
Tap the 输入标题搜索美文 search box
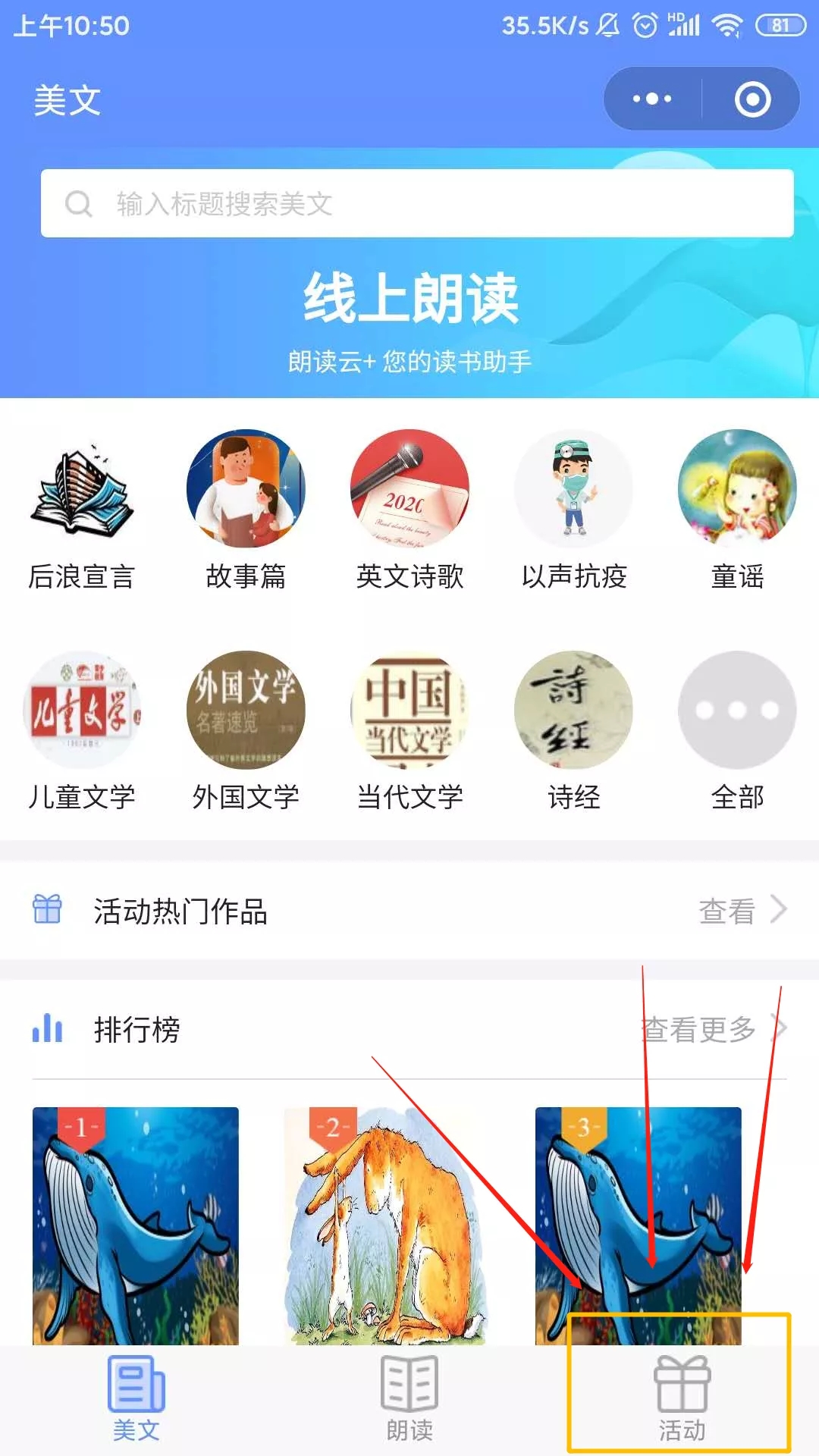coord(417,203)
